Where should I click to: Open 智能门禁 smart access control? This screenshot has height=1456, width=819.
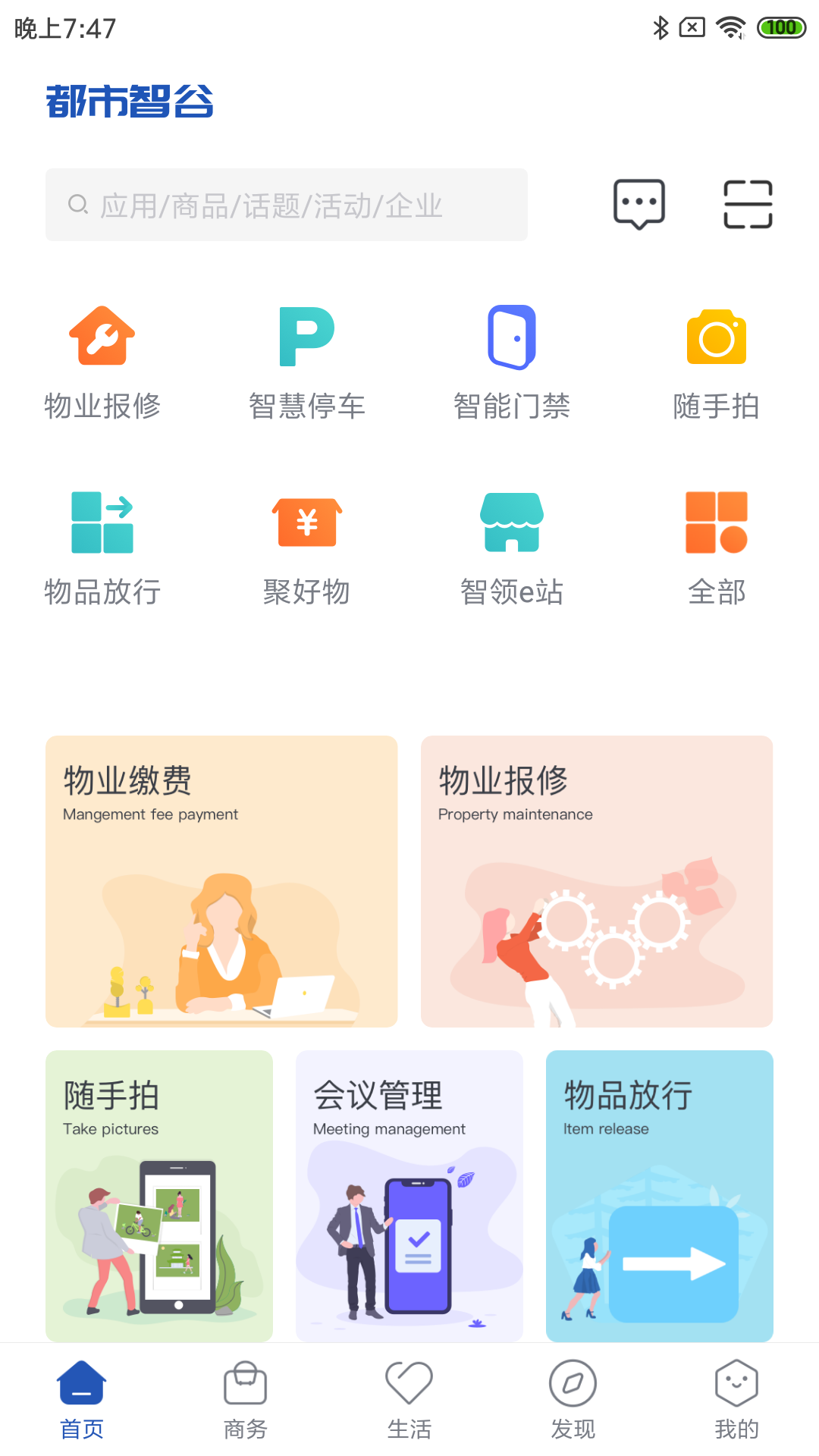[512, 363]
